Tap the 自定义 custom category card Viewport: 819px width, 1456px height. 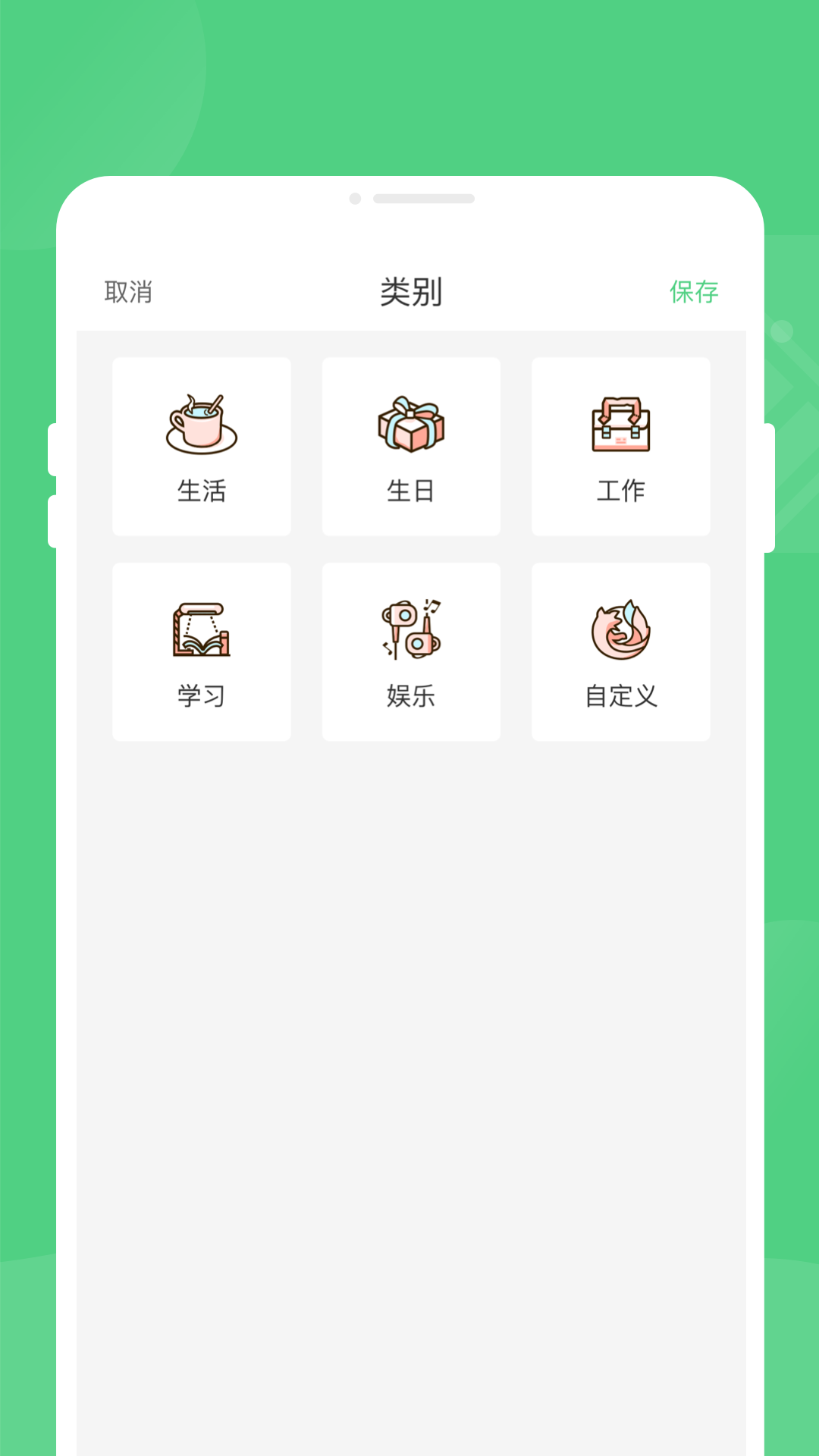tap(620, 651)
